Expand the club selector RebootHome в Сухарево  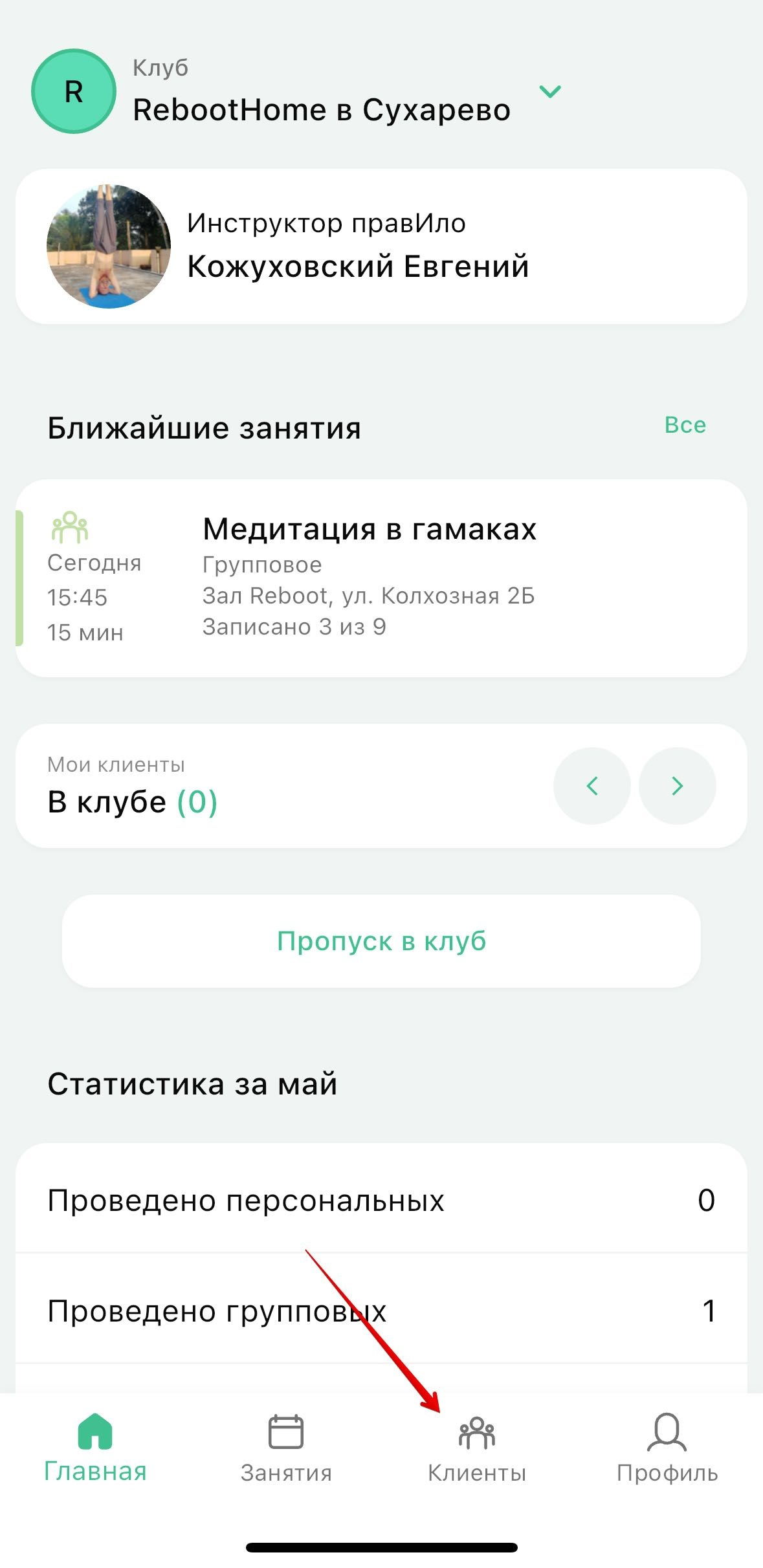coord(549,92)
